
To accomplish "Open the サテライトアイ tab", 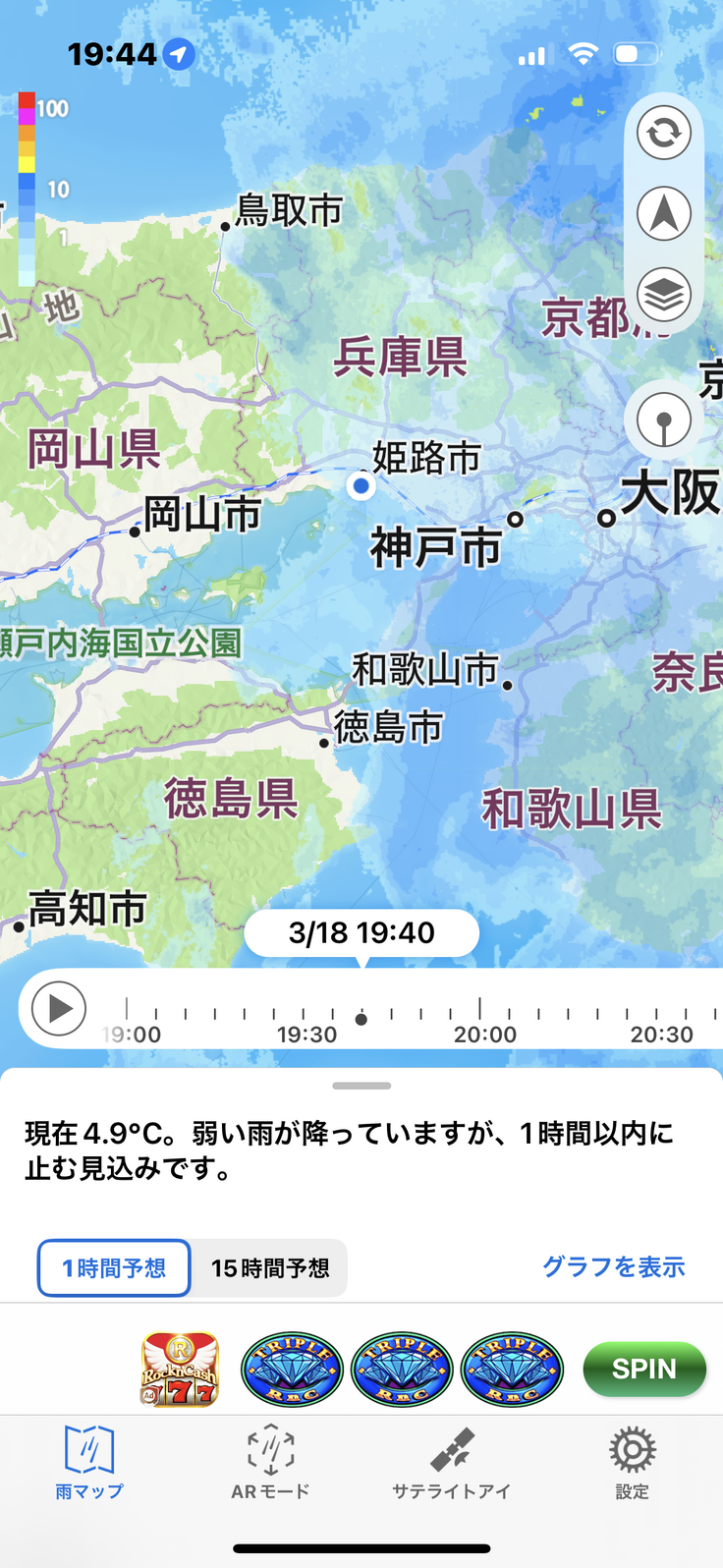I will [451, 1462].
